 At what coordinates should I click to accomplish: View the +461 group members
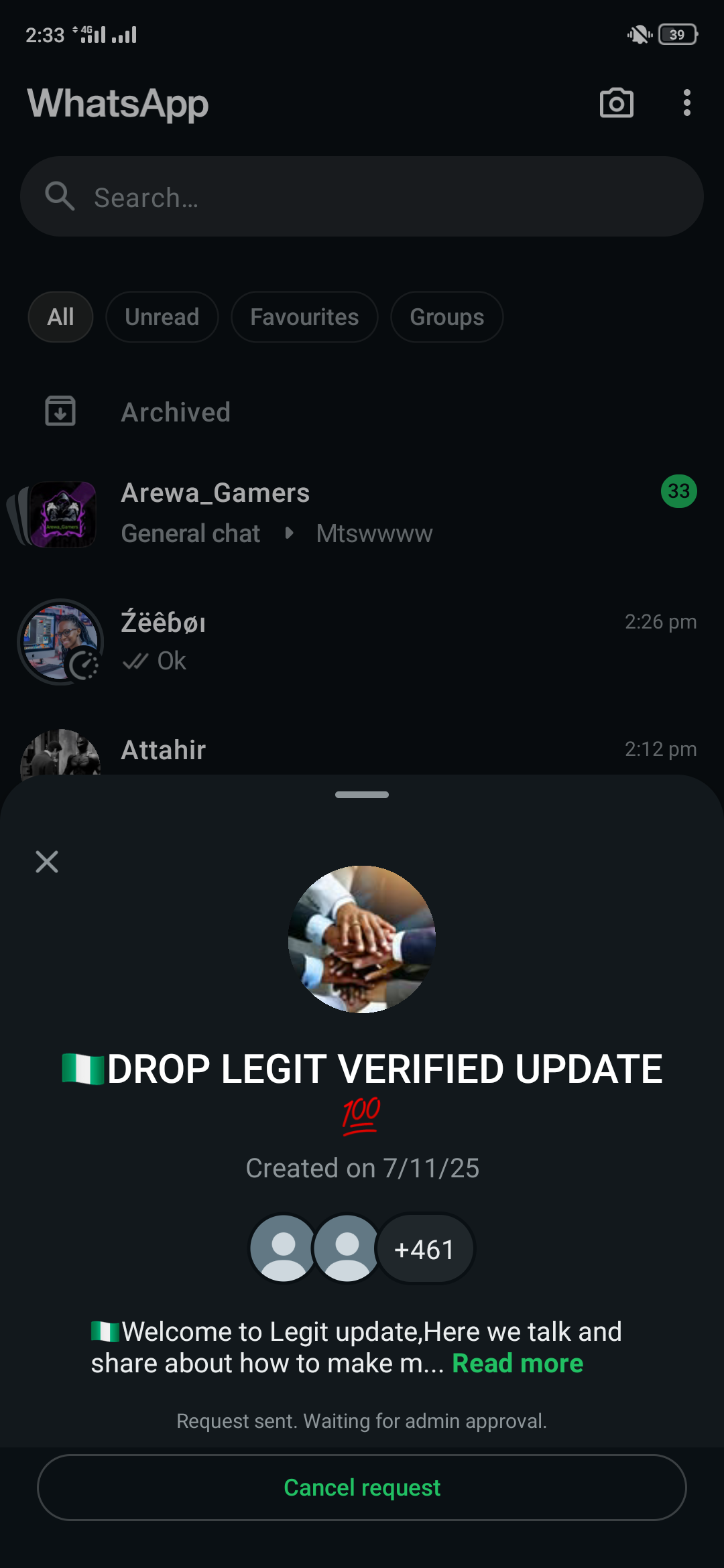tap(425, 1250)
